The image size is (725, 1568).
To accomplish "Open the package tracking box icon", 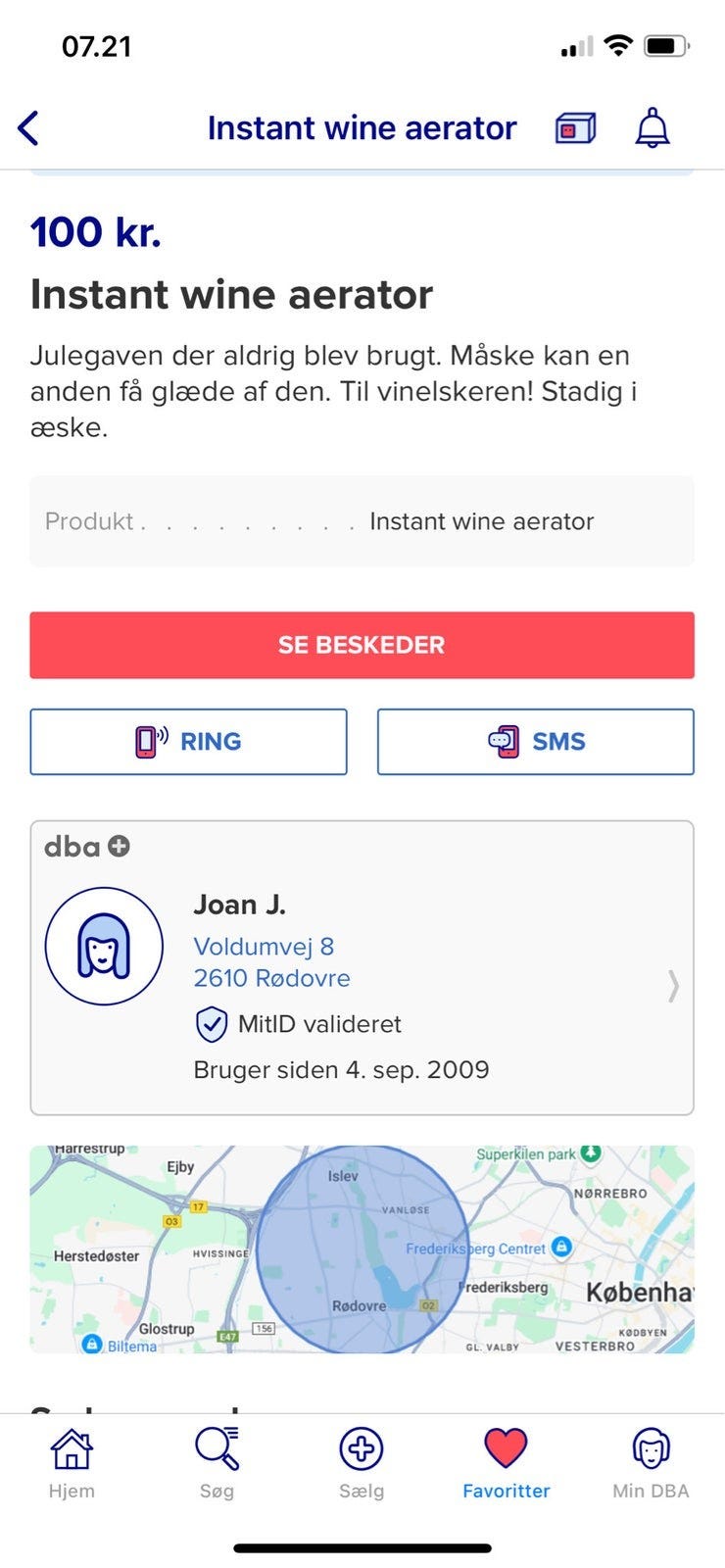I will (574, 127).
